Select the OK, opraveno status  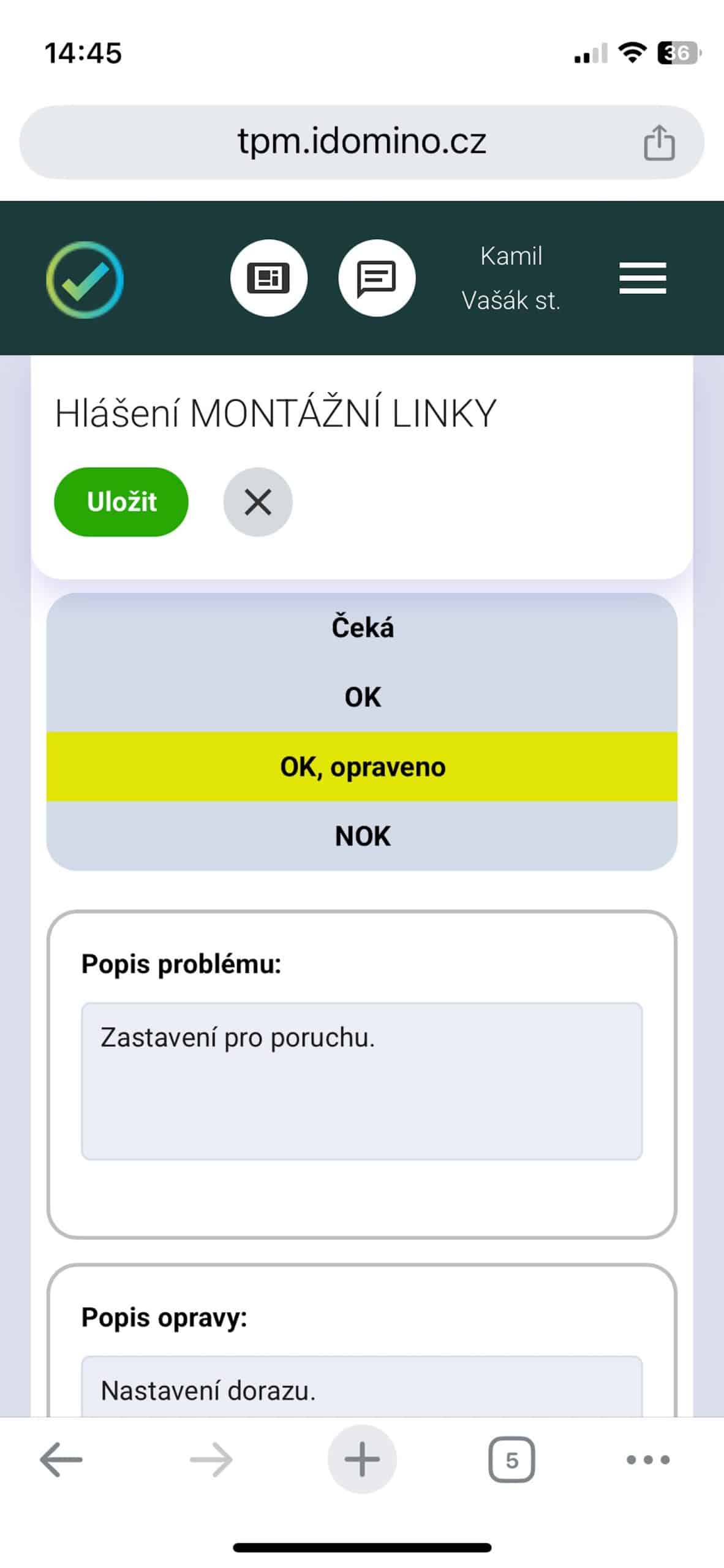coord(362,767)
